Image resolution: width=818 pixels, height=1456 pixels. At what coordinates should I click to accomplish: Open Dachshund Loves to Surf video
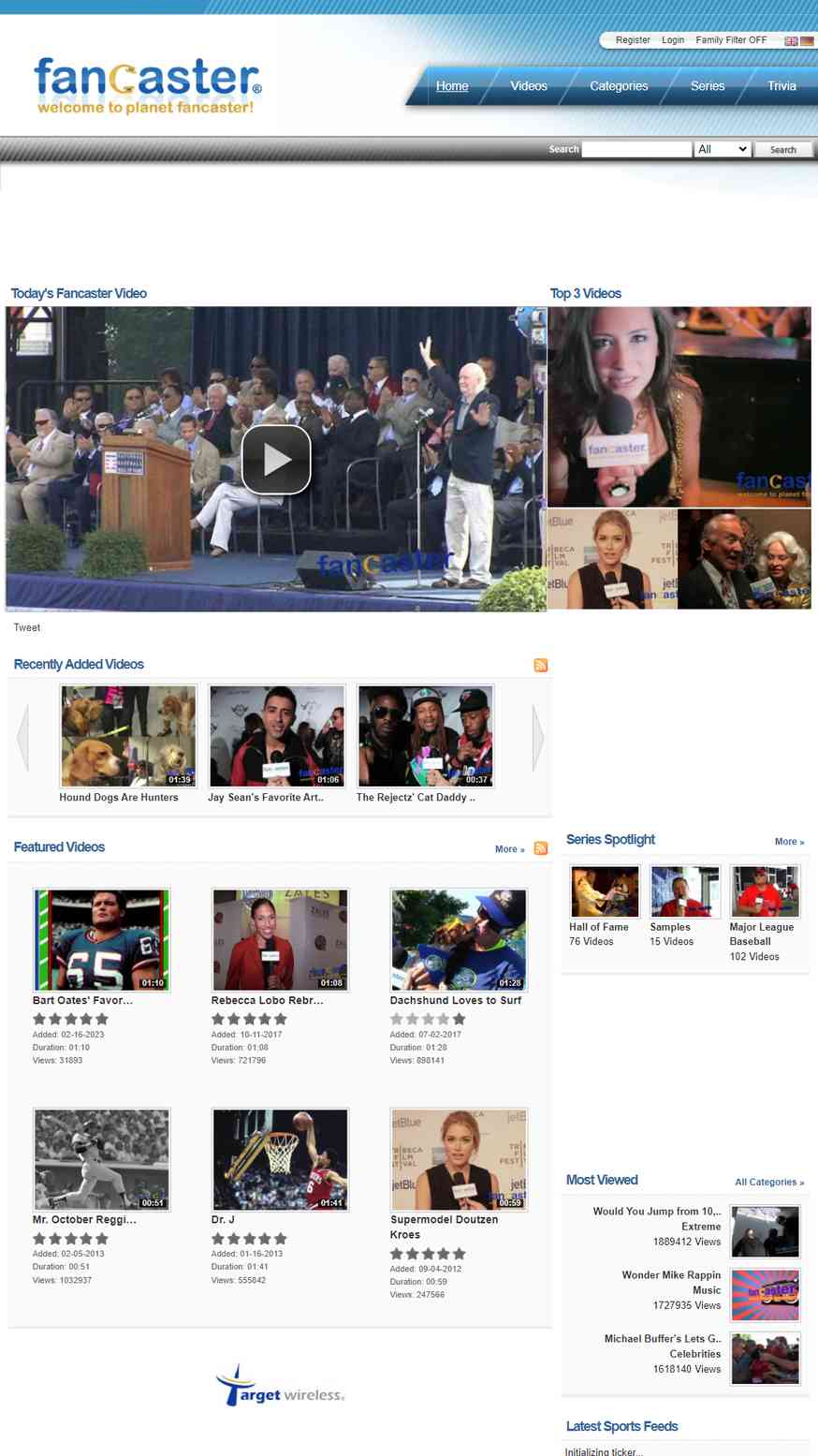coord(459,939)
